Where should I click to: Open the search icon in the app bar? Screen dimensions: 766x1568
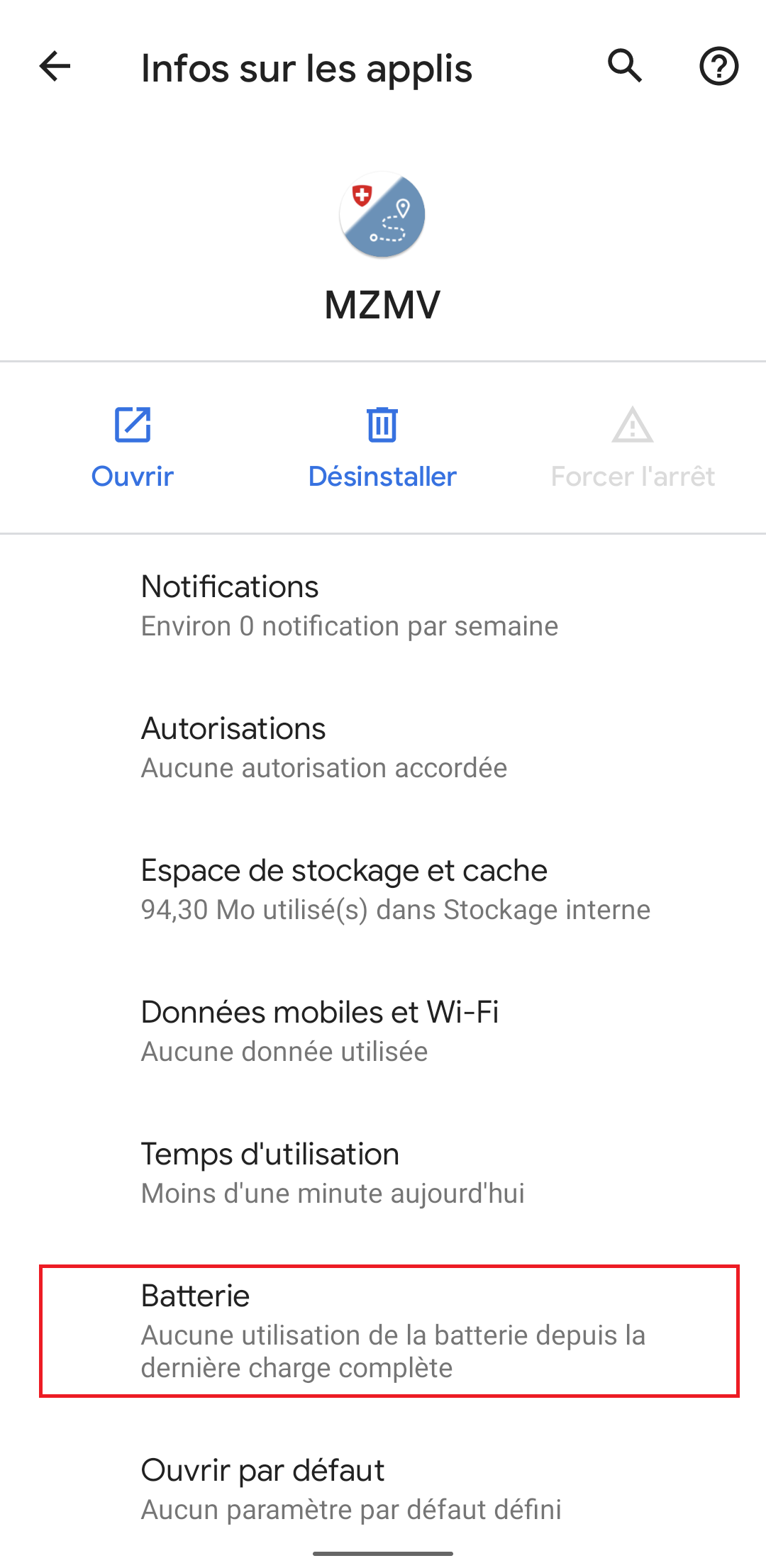(625, 67)
